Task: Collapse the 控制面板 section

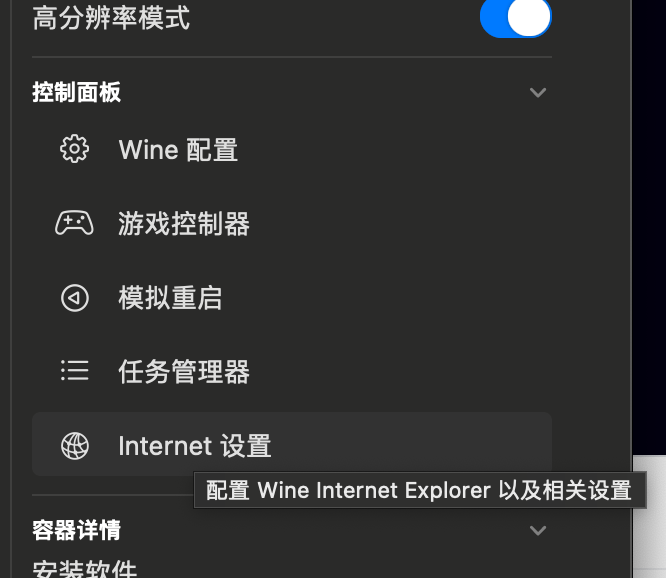Action: [538, 93]
